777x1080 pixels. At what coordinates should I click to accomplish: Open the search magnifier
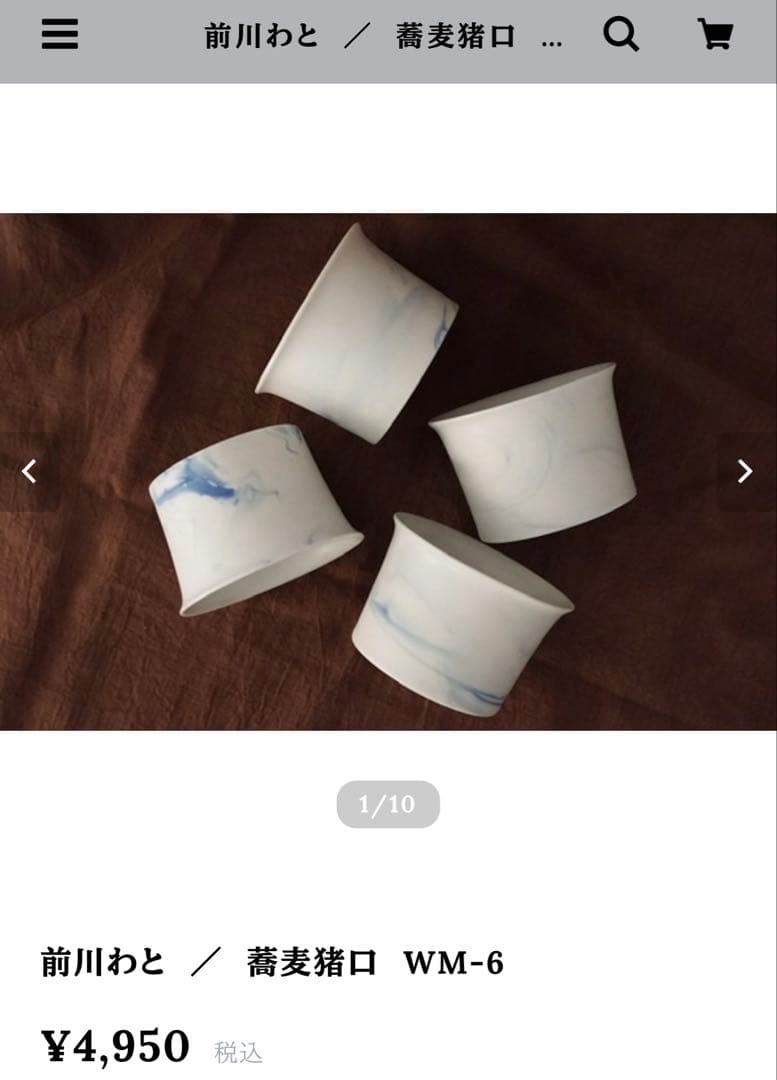[x=621, y=35]
